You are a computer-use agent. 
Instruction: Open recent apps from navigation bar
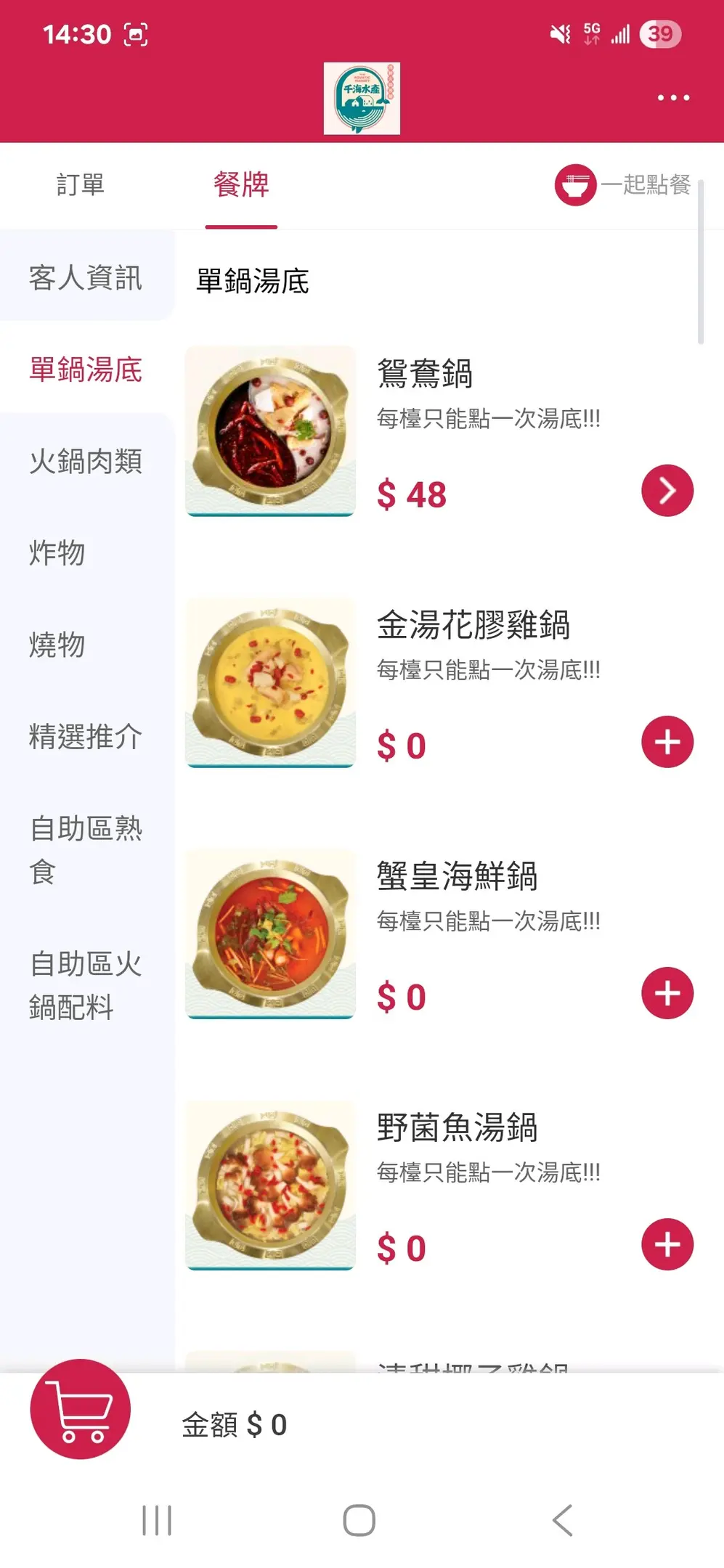[x=157, y=1520]
